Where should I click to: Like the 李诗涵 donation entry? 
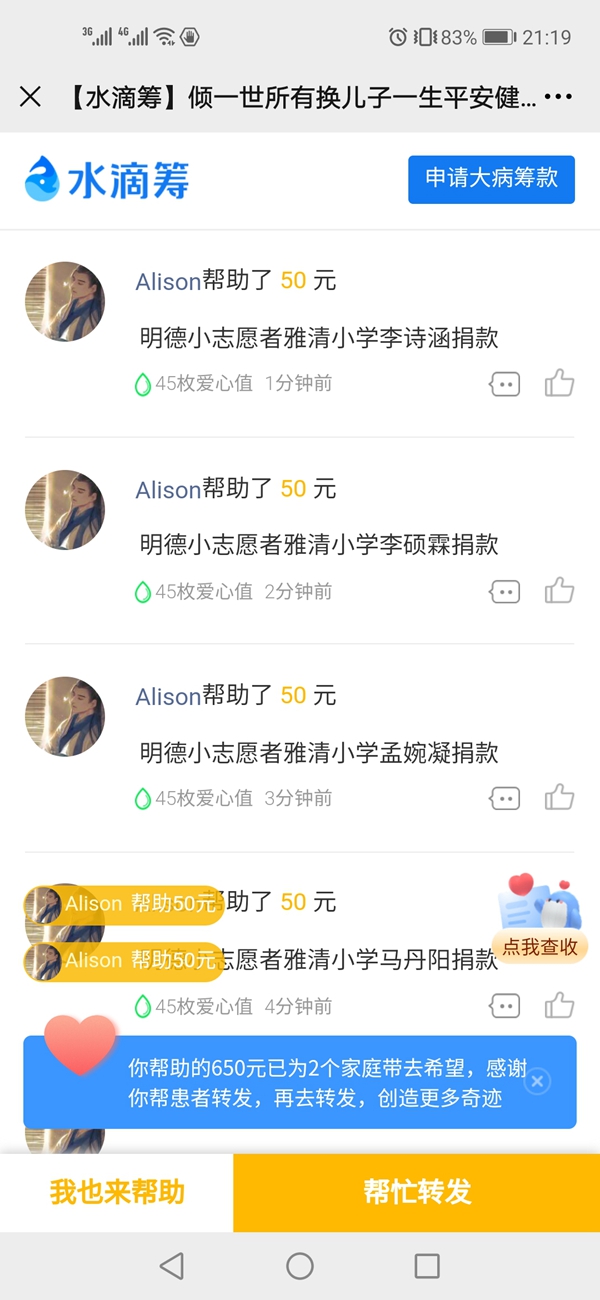559,383
